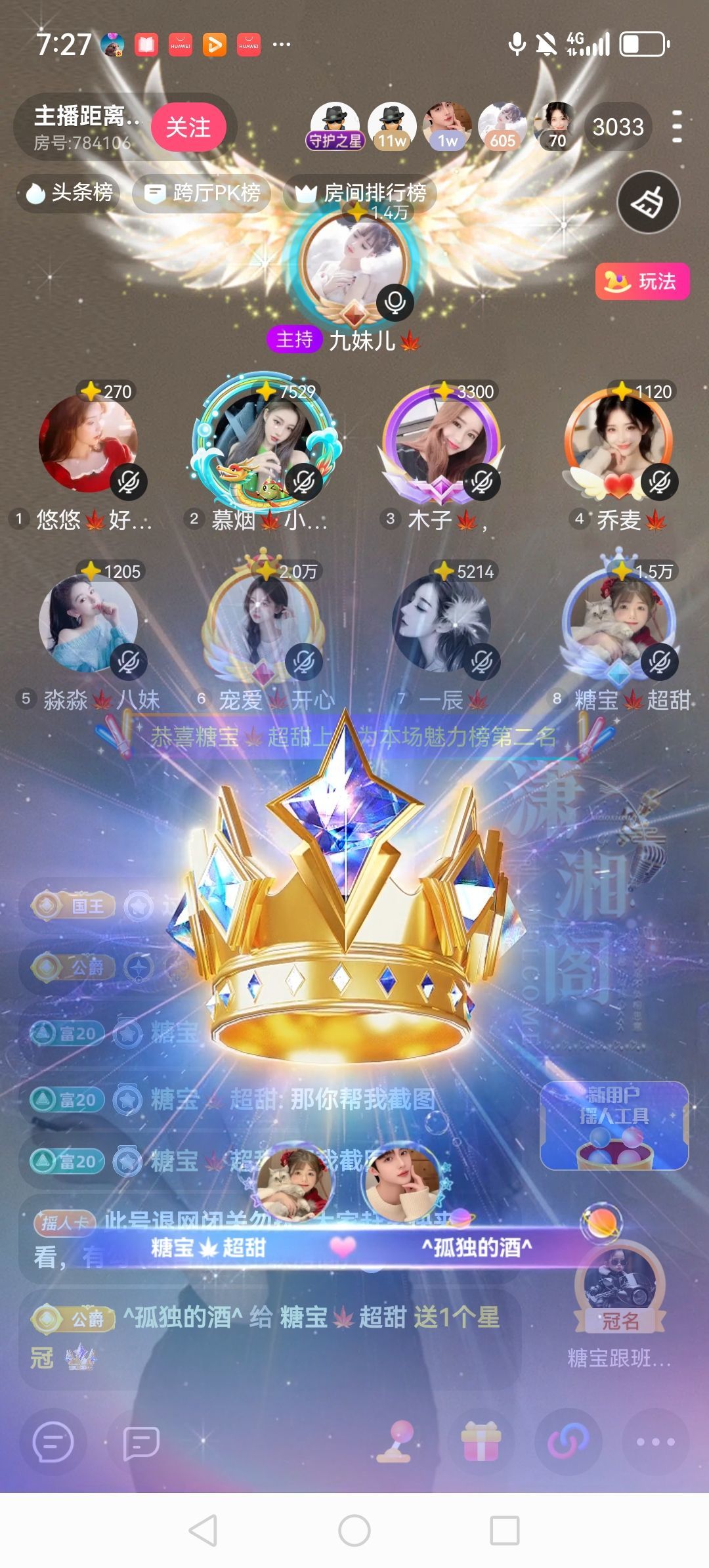Tap the broom clear-screen icon
This screenshot has width=709, height=1568.
tap(648, 202)
